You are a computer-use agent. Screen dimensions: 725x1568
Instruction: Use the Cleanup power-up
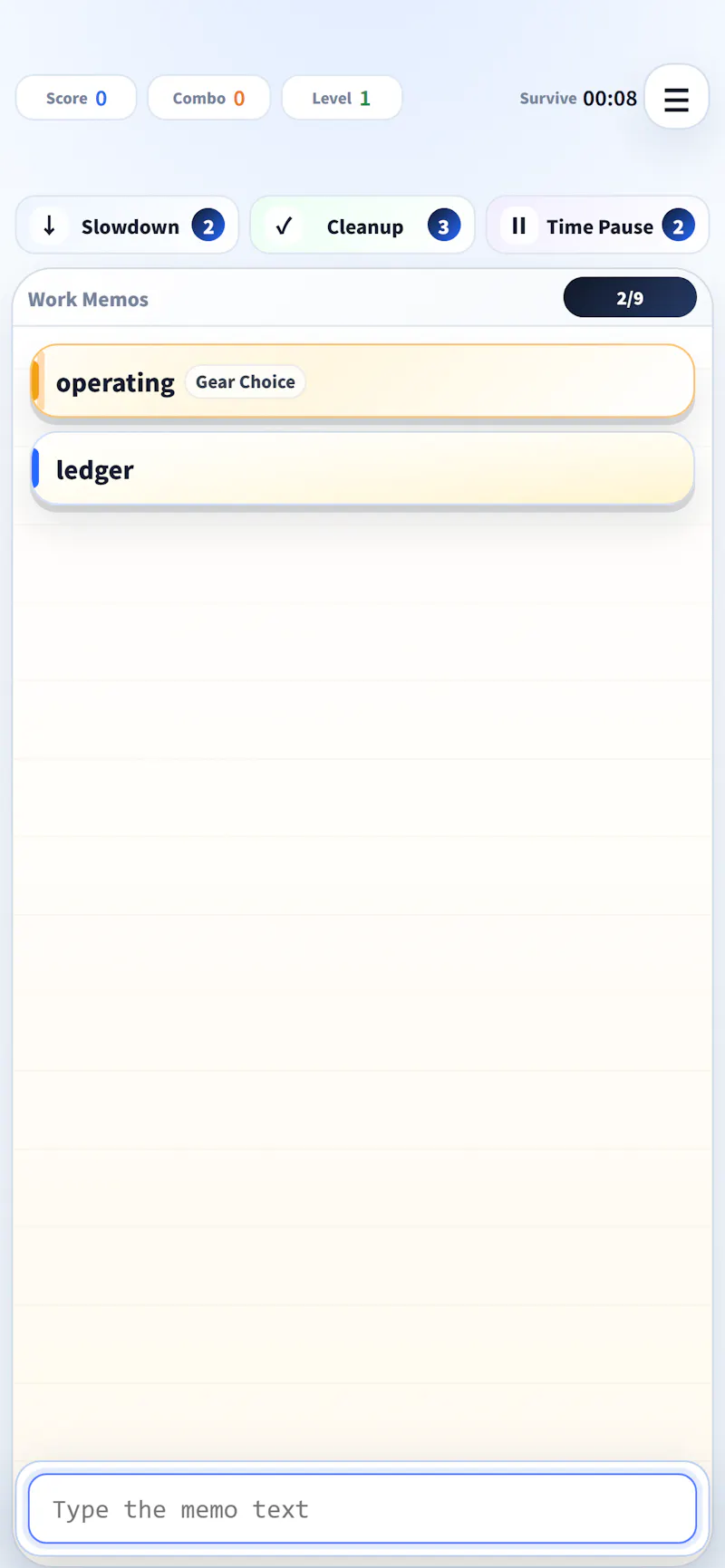click(x=362, y=226)
